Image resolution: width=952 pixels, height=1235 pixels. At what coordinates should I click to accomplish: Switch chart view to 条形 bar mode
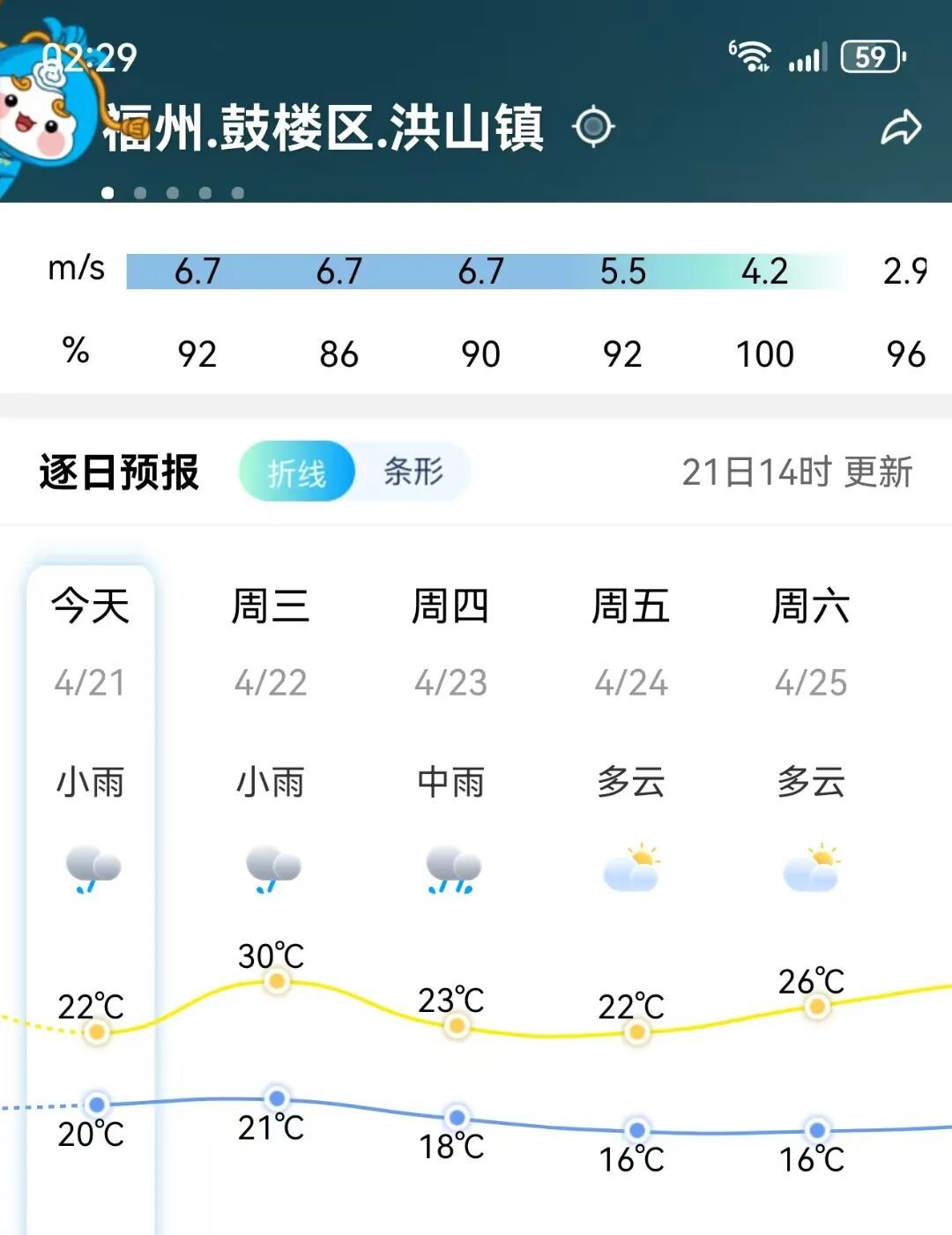(414, 472)
